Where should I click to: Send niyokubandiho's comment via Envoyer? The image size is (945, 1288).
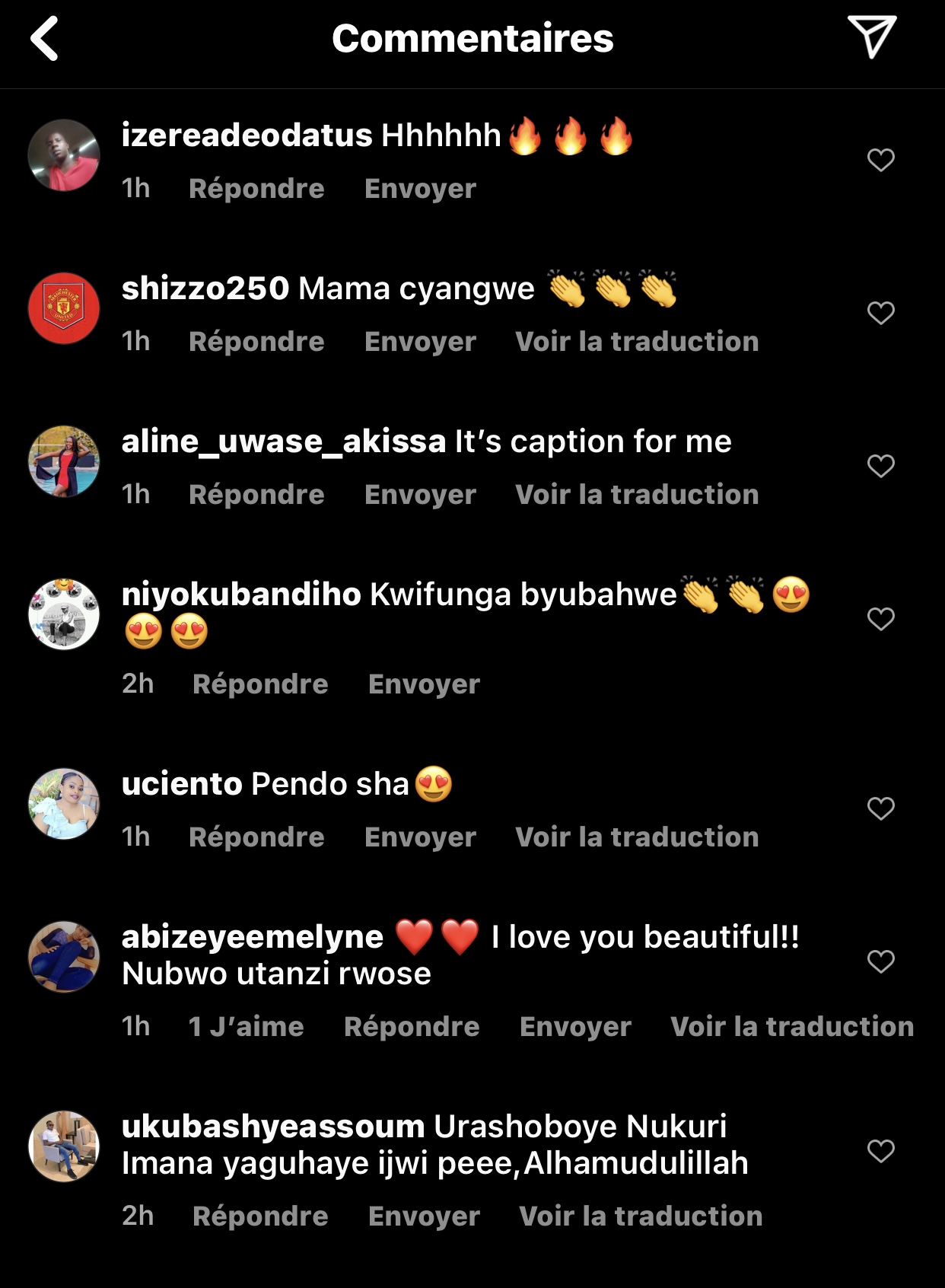[424, 684]
